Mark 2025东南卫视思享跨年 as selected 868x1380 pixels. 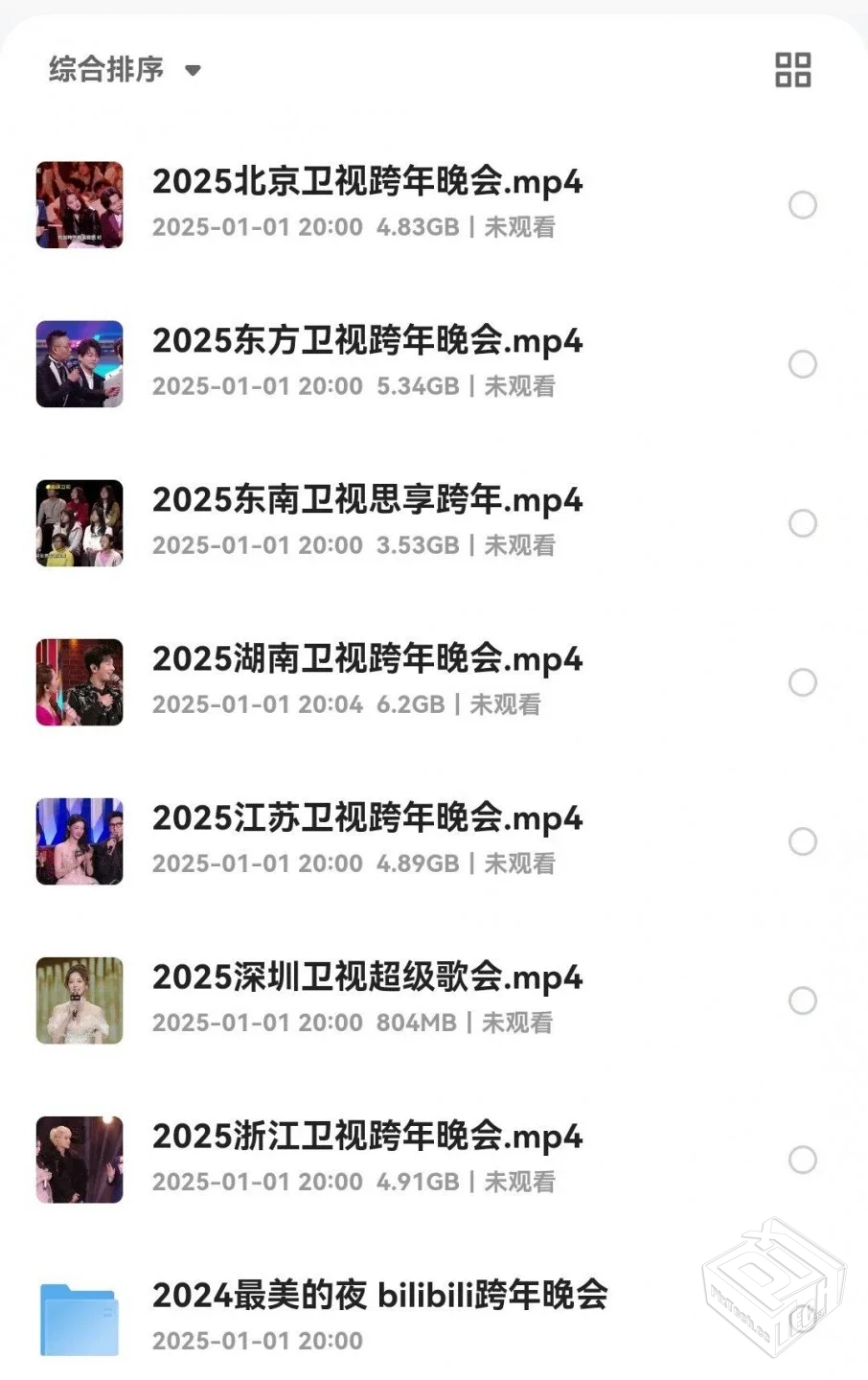pos(801,523)
